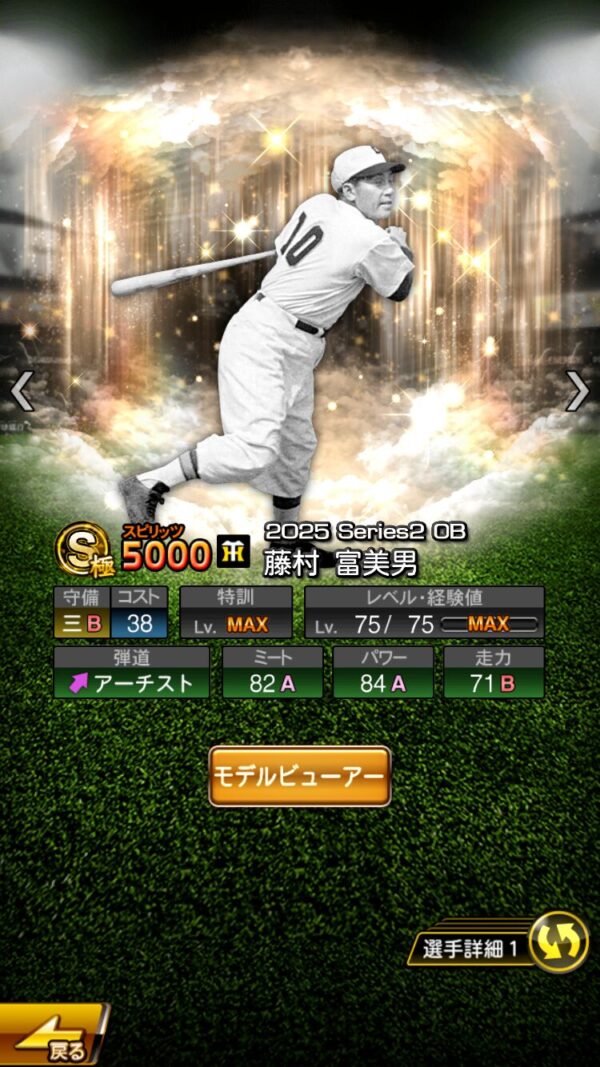Viewport: 600px width, 1067px height.
Task: Open the モデルビューアー model viewer
Action: tap(299, 775)
